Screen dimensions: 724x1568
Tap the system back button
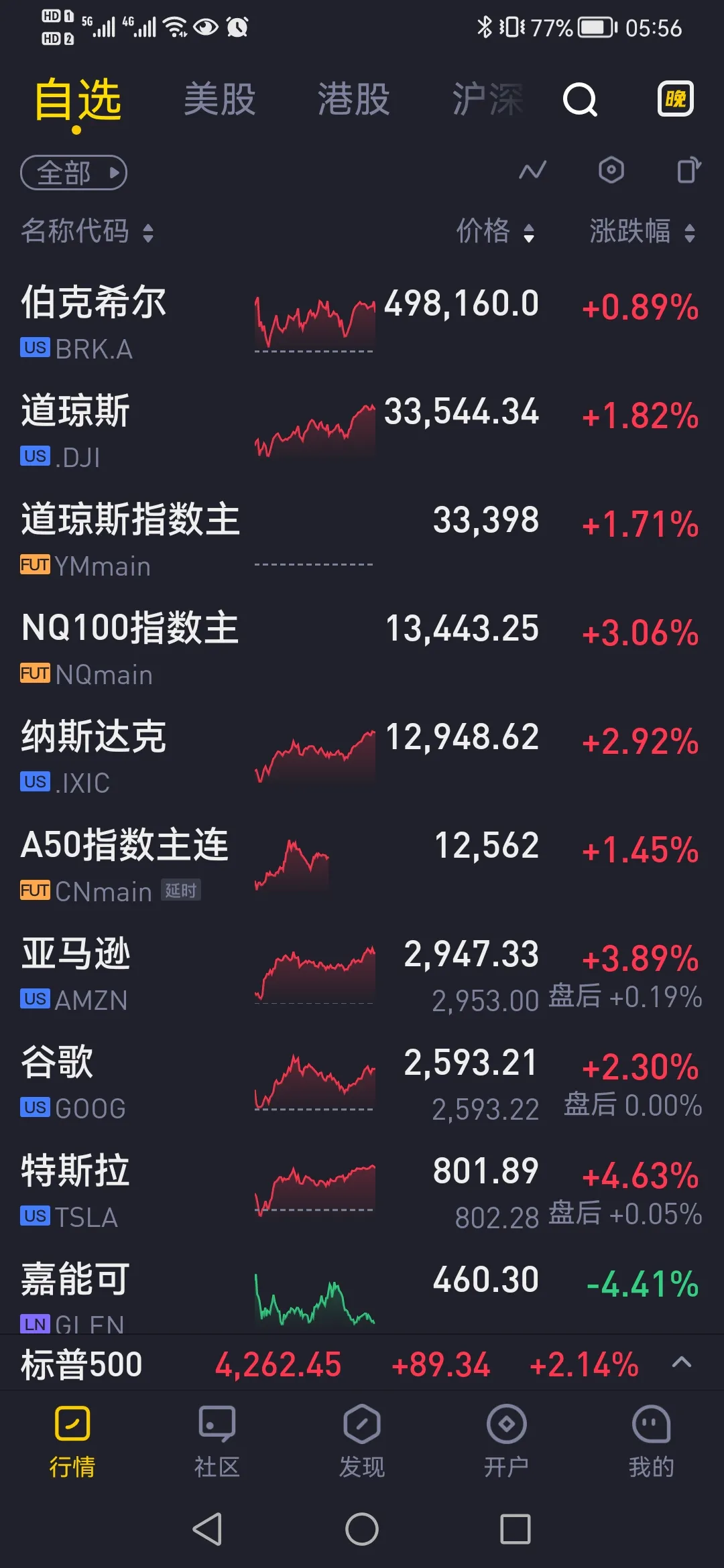(207, 1529)
